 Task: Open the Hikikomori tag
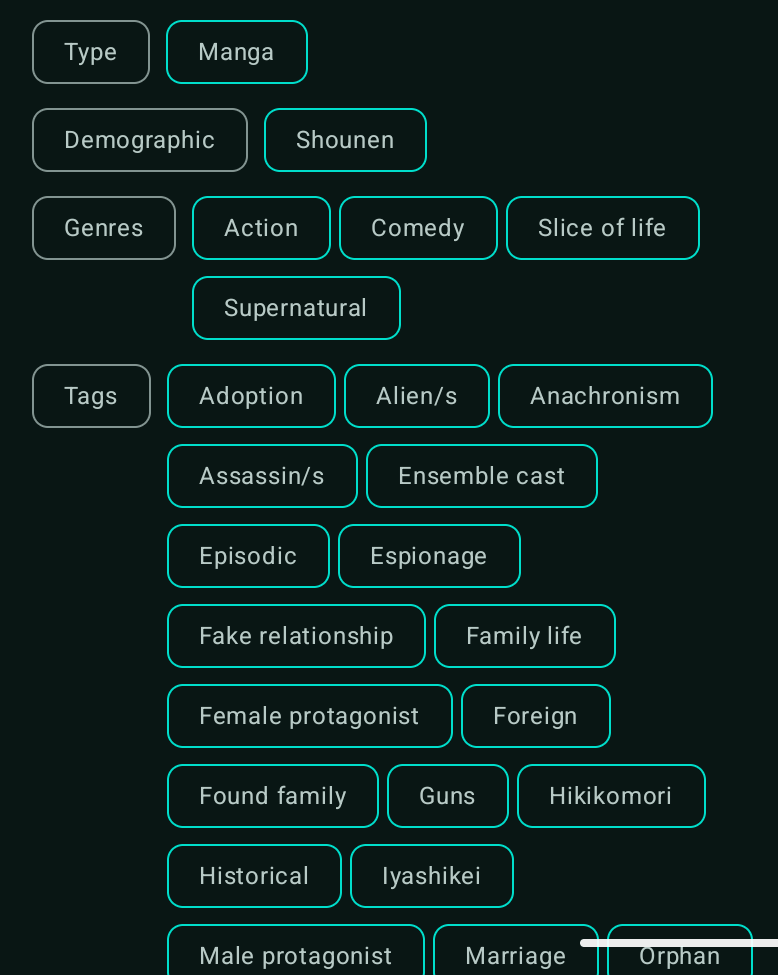(x=611, y=796)
